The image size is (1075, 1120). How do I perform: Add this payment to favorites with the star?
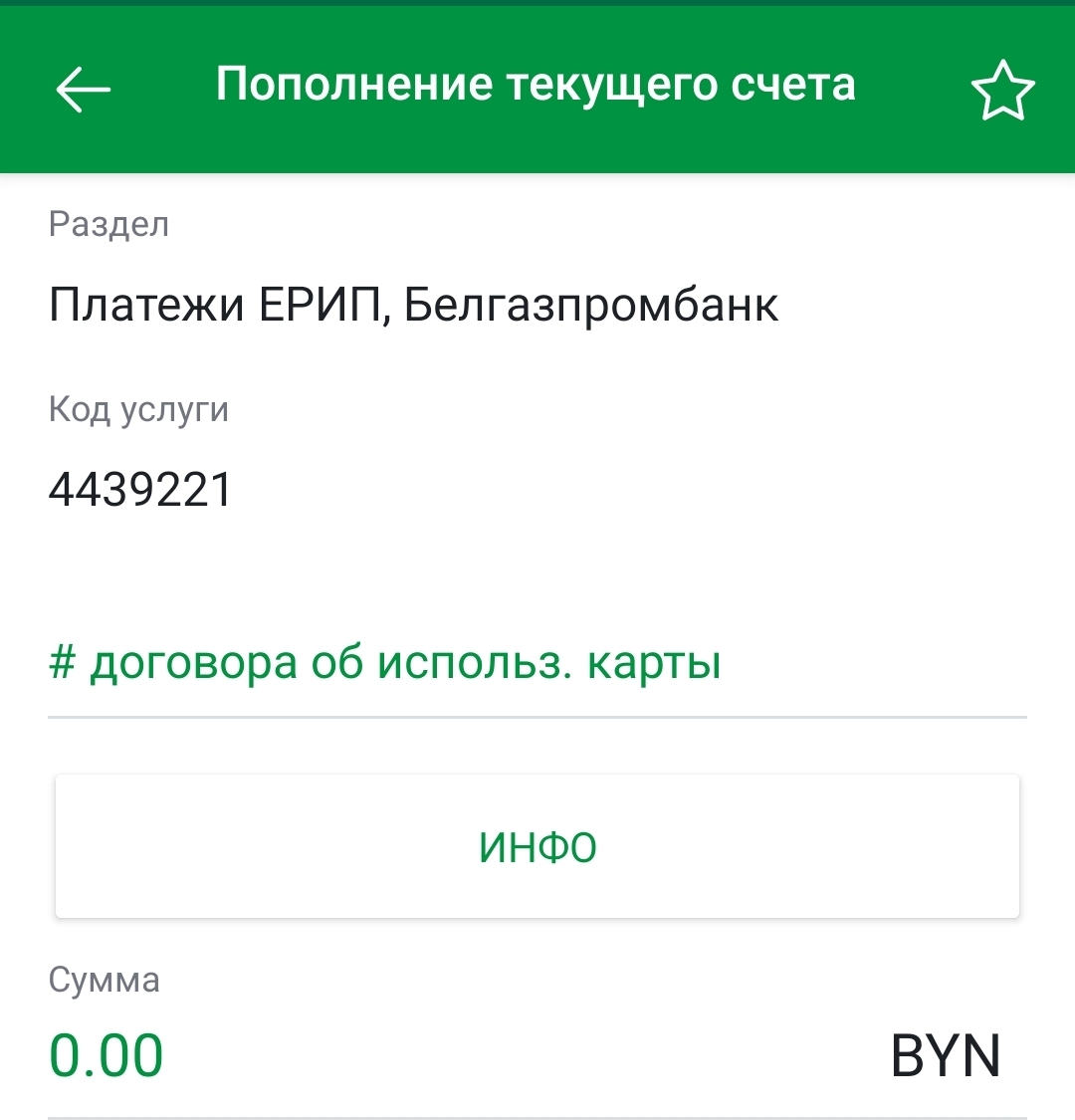[x=1002, y=91]
